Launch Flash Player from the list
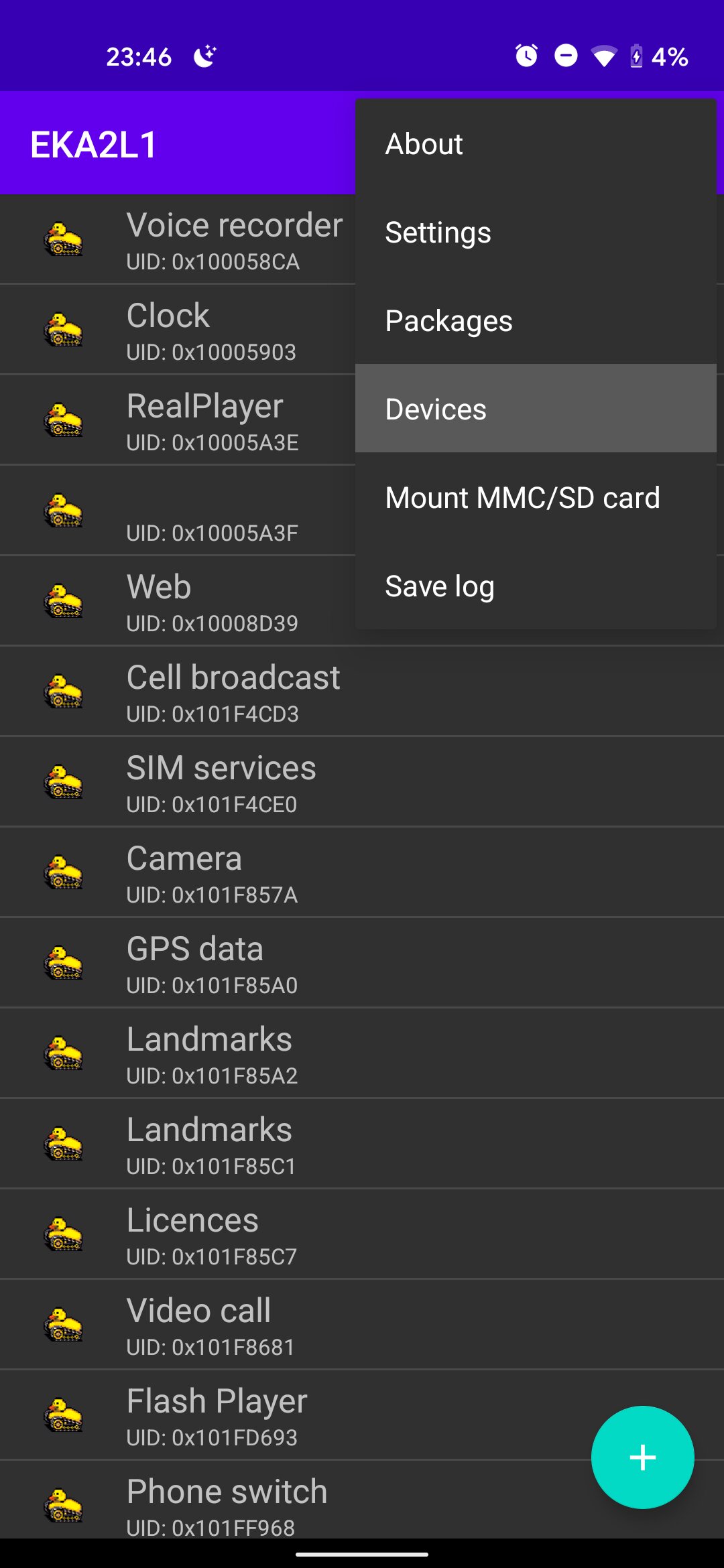 click(x=362, y=1415)
